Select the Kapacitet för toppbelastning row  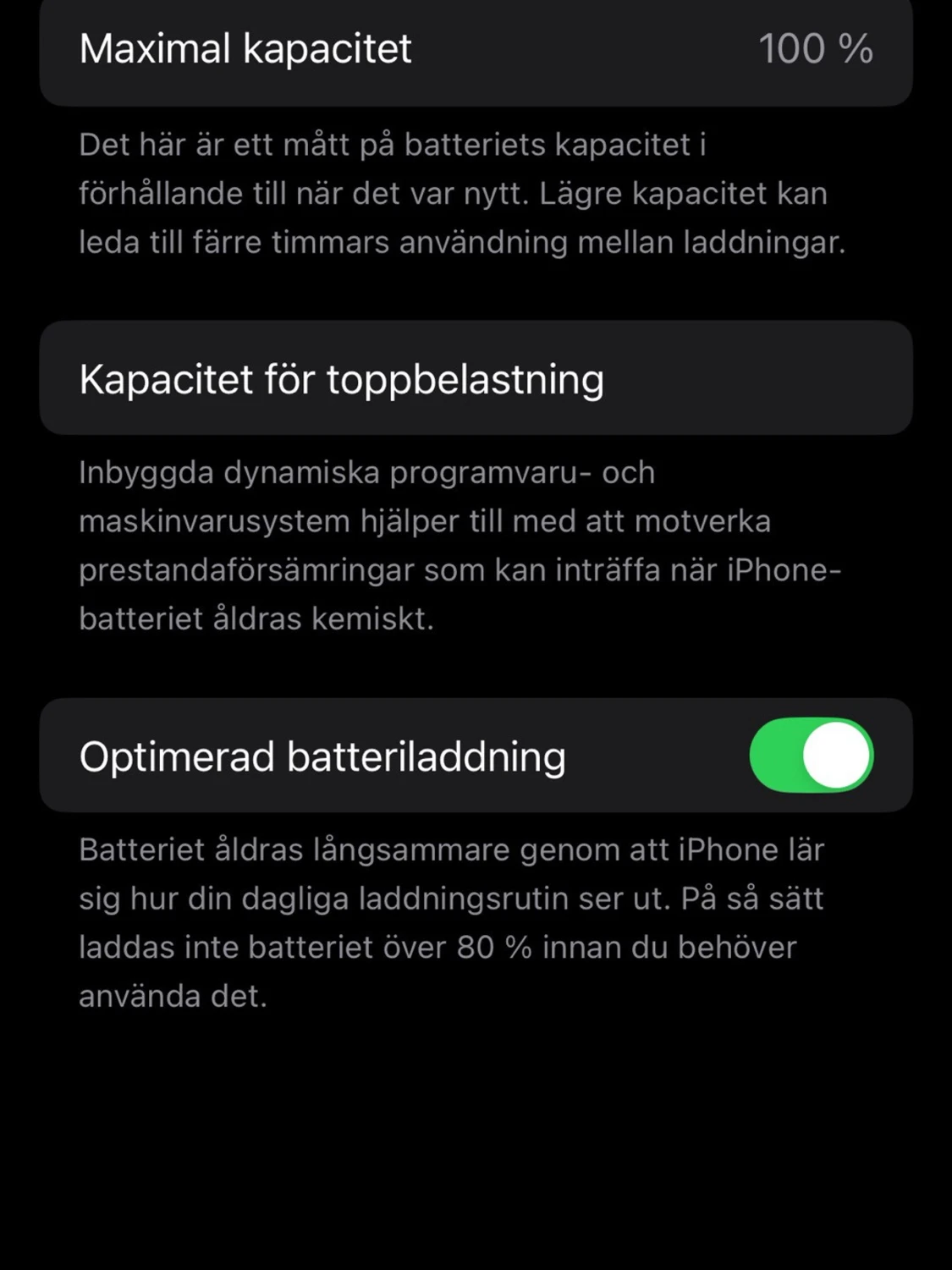[x=474, y=378]
